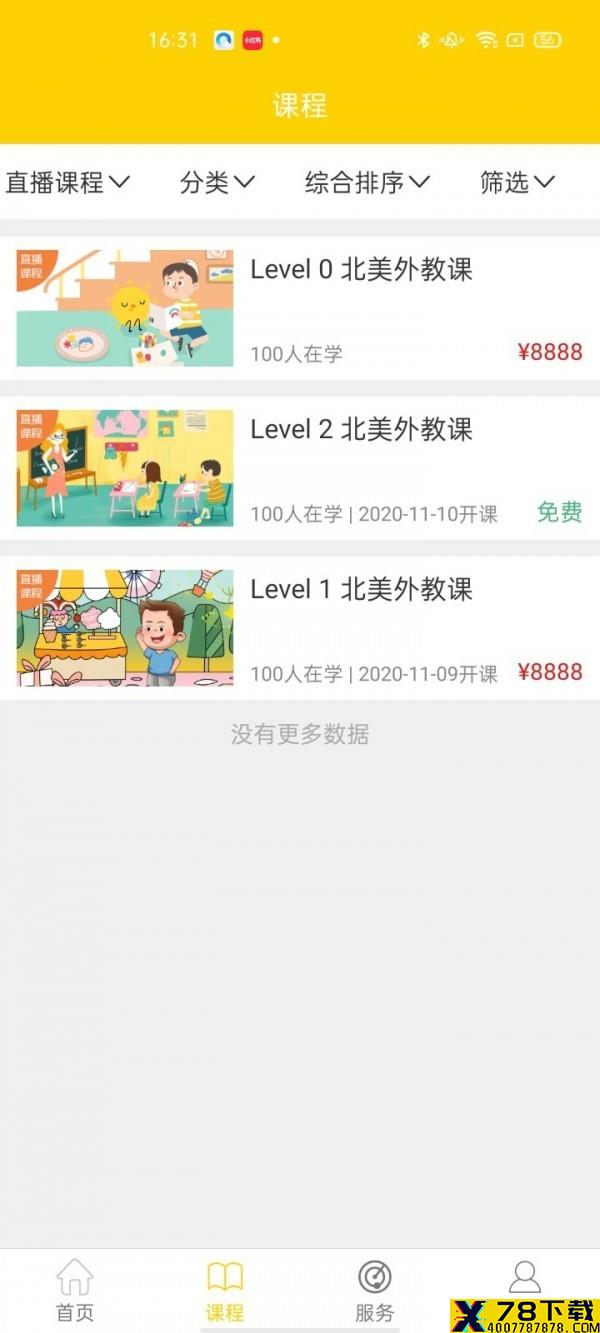Go to the 服务 tab
Image resolution: width=600 pixels, height=1333 pixels.
click(x=375, y=1290)
